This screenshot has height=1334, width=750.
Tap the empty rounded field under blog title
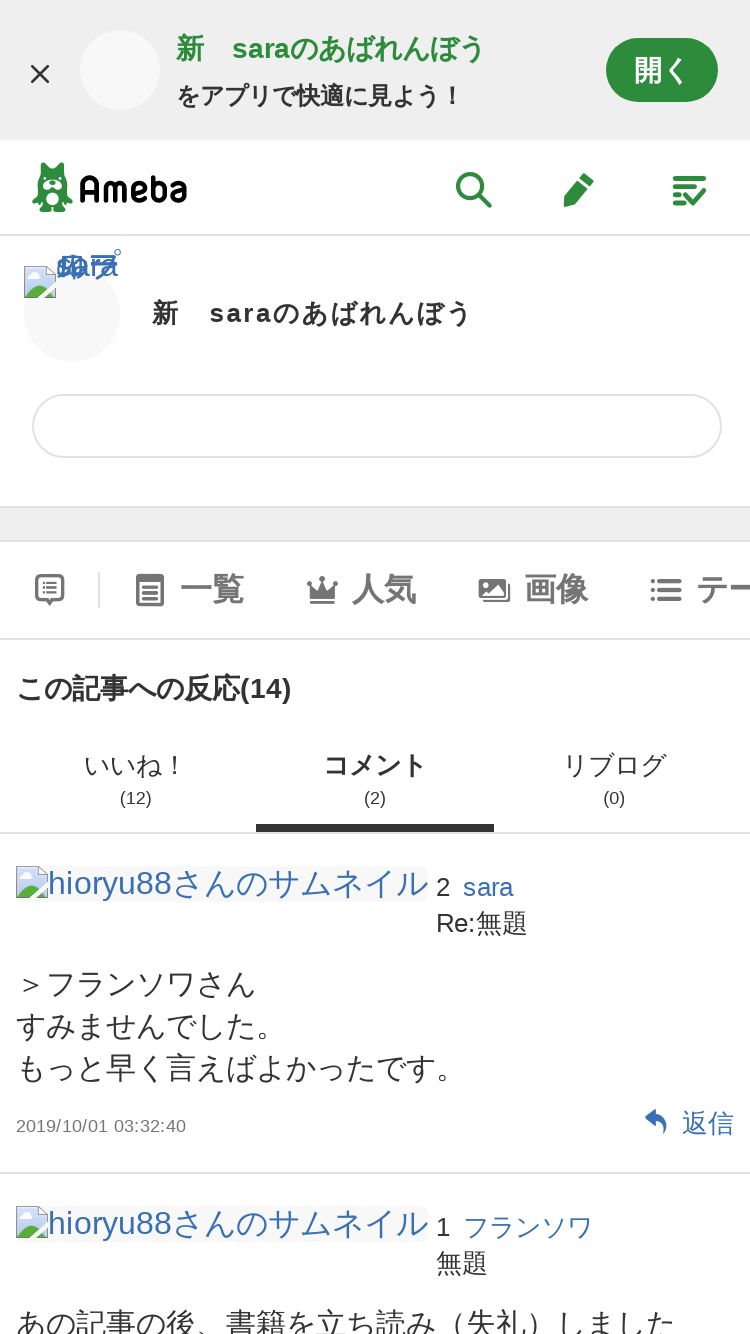pyautogui.click(x=377, y=426)
